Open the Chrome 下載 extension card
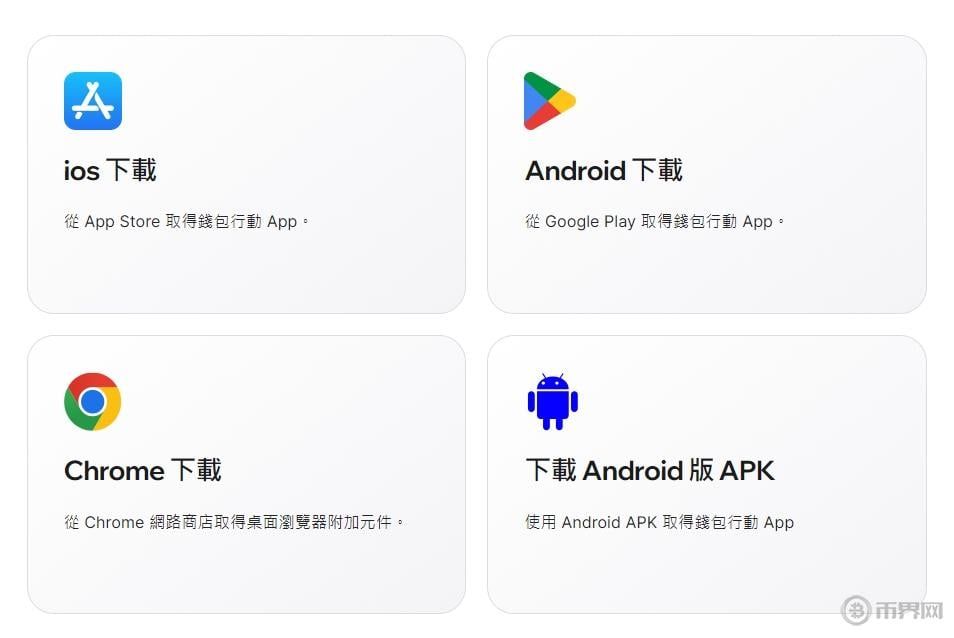 [246, 474]
